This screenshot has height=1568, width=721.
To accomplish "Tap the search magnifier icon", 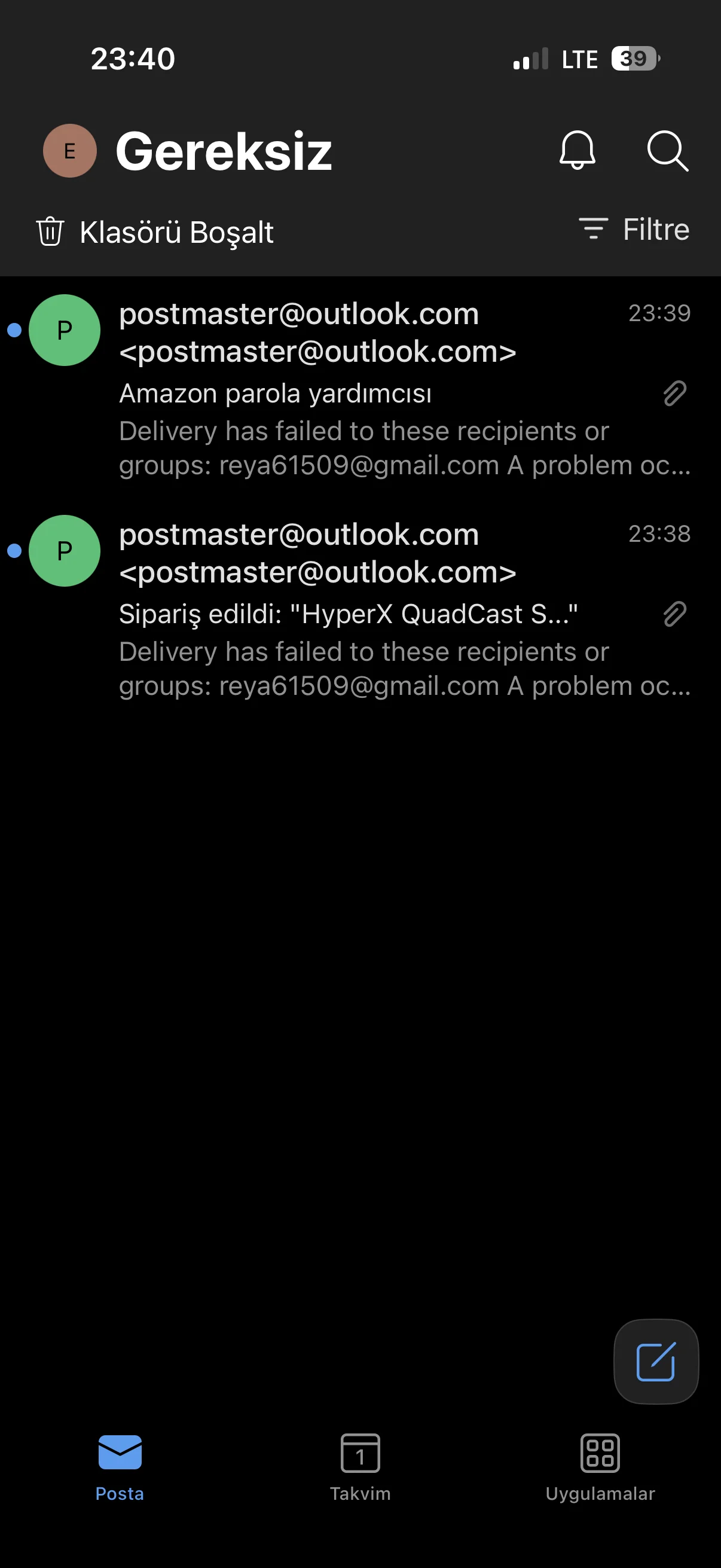I will [x=667, y=150].
